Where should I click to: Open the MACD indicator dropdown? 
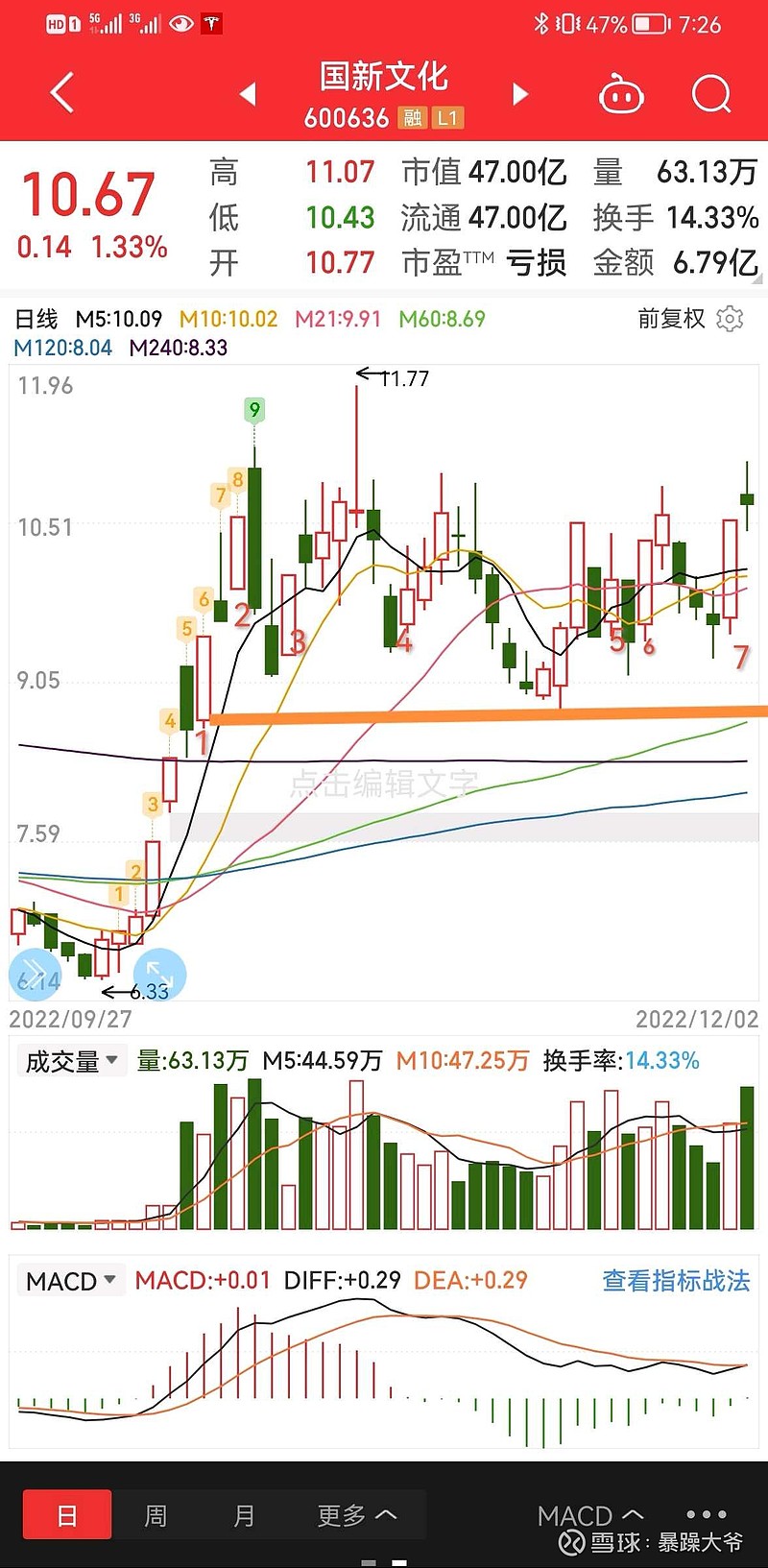click(72, 1281)
